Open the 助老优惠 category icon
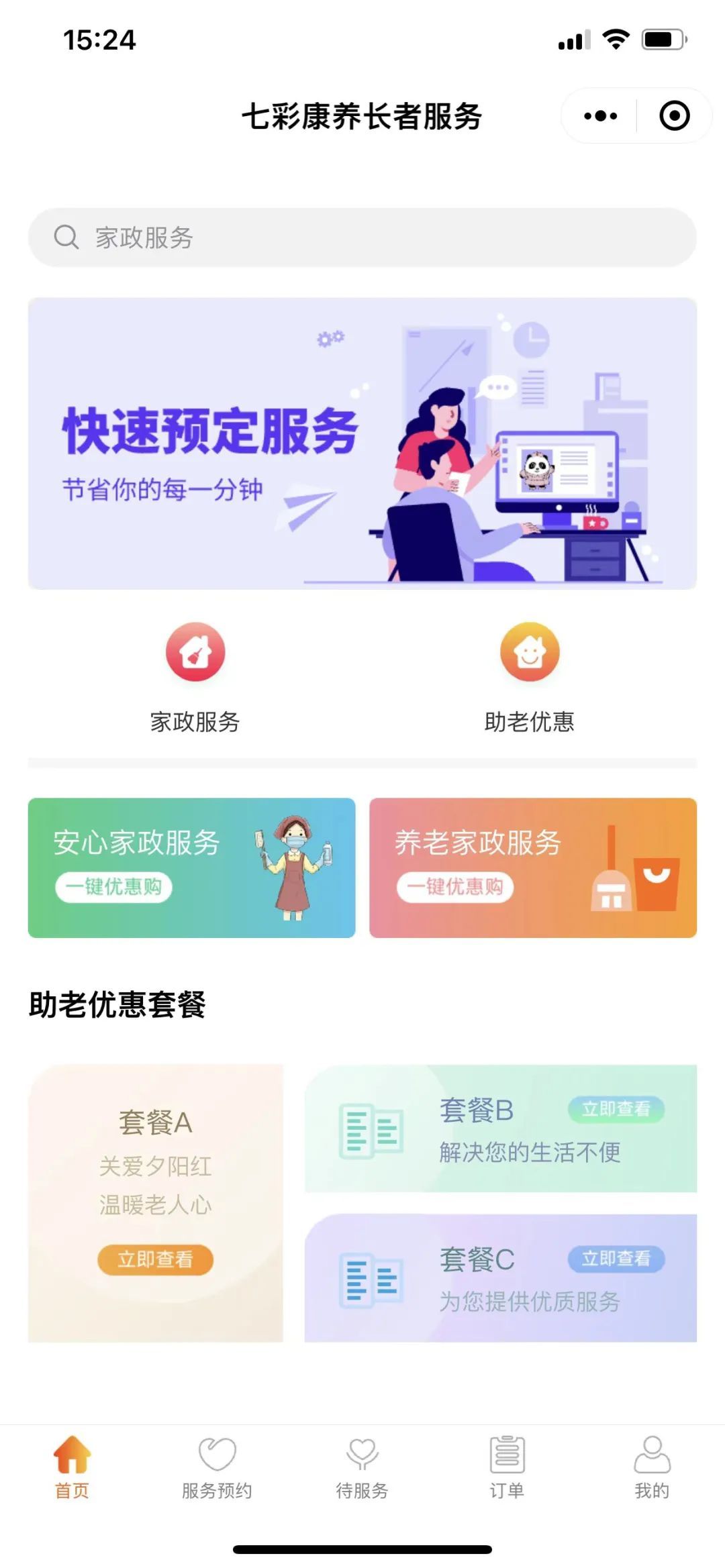 pyautogui.click(x=530, y=651)
